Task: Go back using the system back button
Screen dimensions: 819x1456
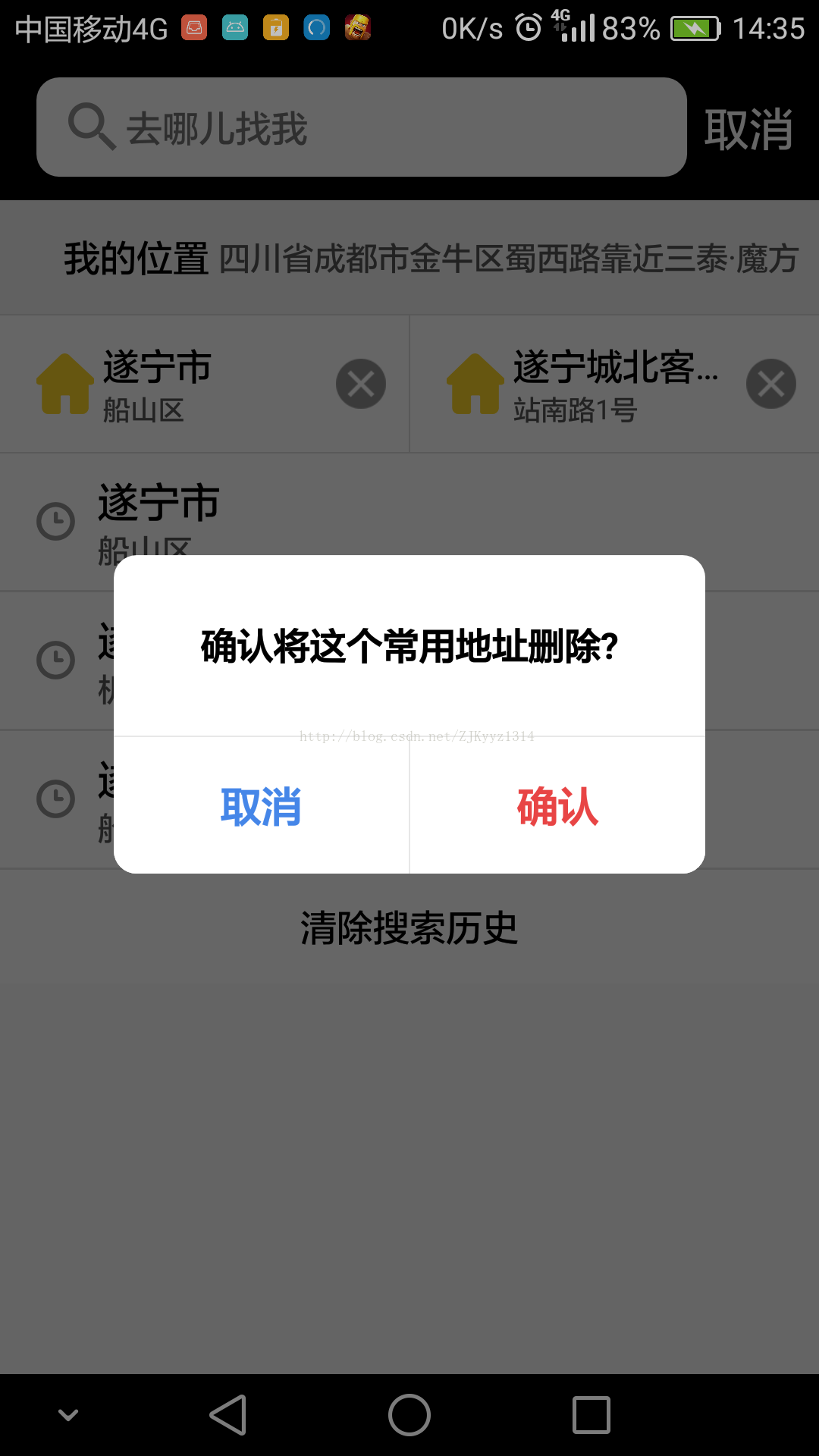Action: click(228, 1415)
